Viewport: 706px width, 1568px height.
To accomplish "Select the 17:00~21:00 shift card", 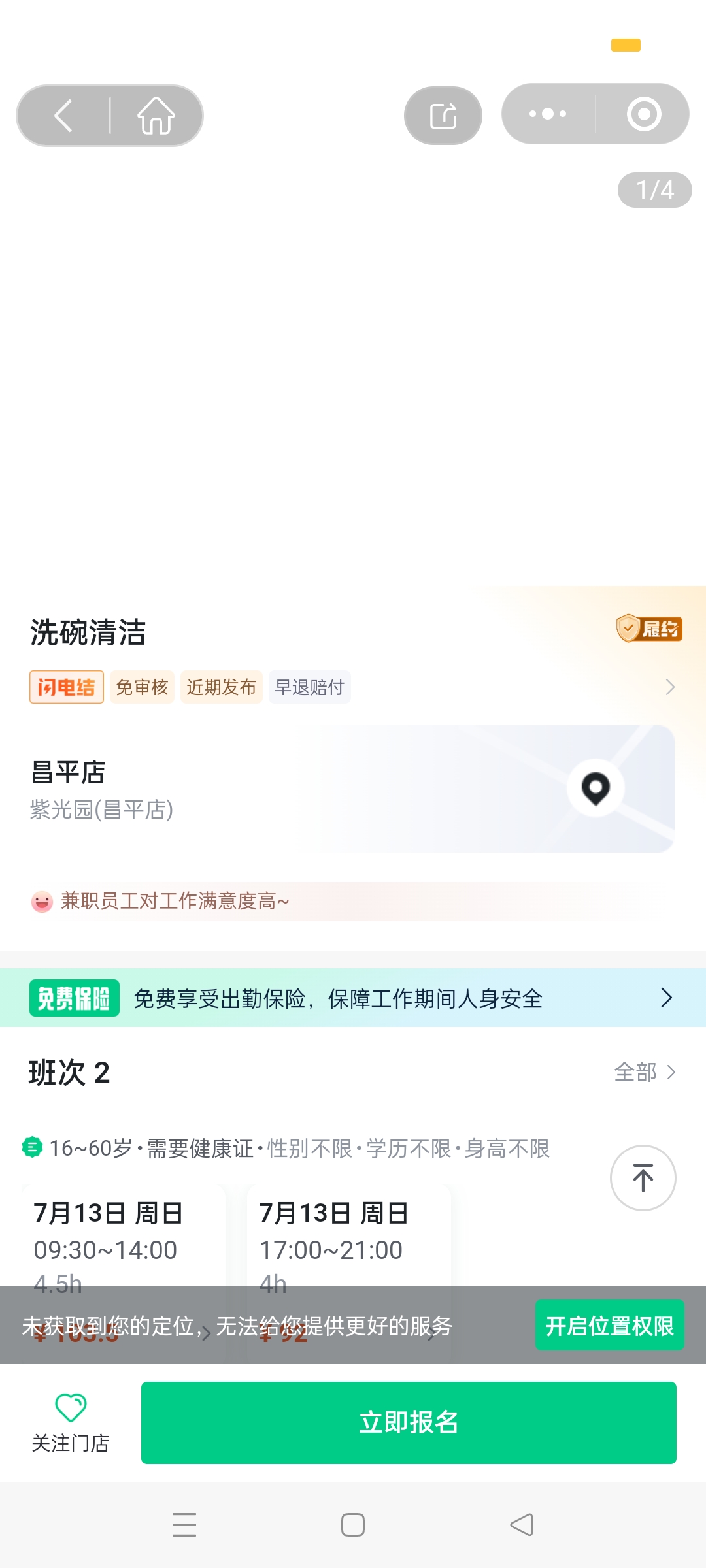I will [x=348, y=1241].
